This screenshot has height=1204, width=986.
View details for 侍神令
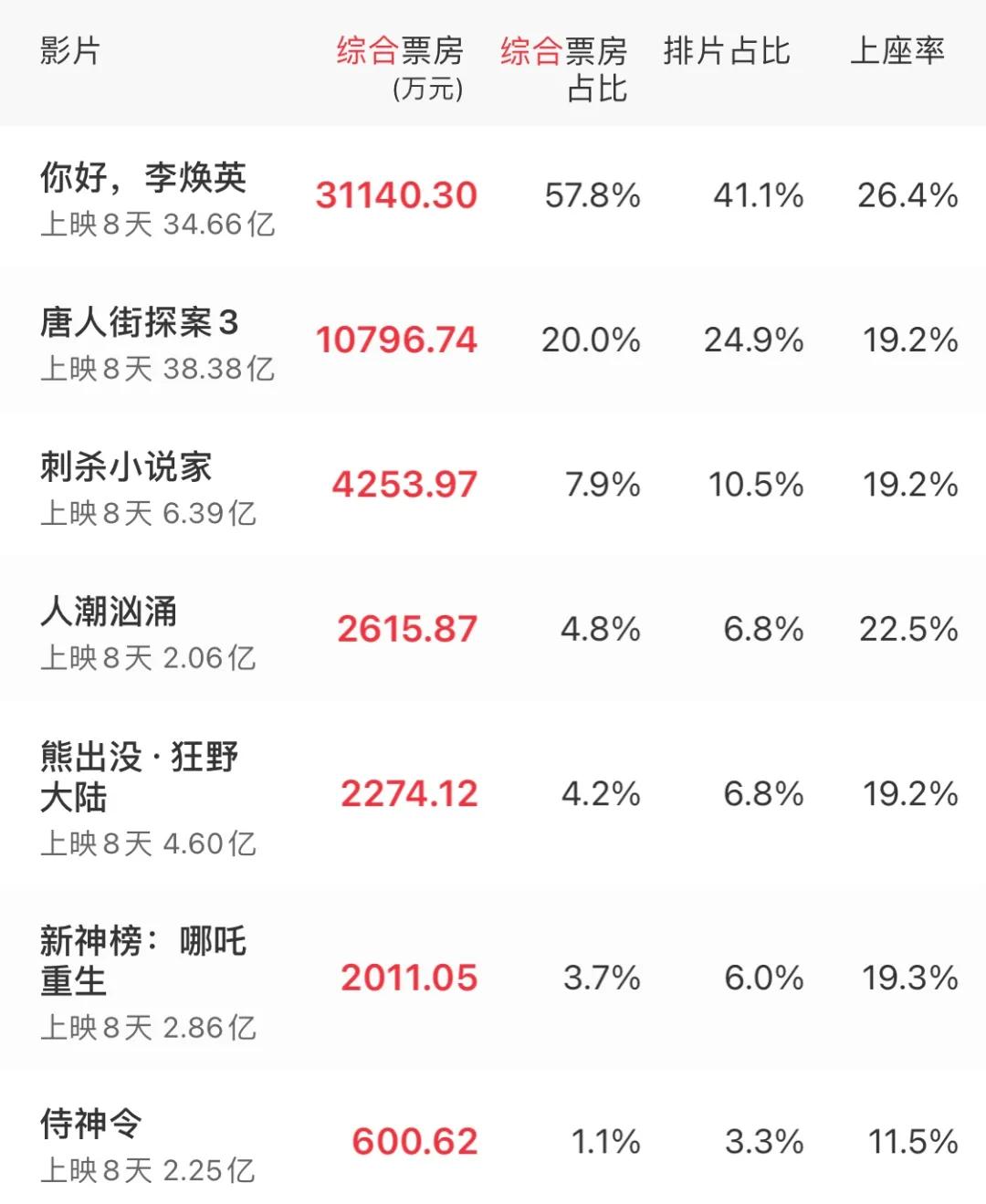(91, 1124)
